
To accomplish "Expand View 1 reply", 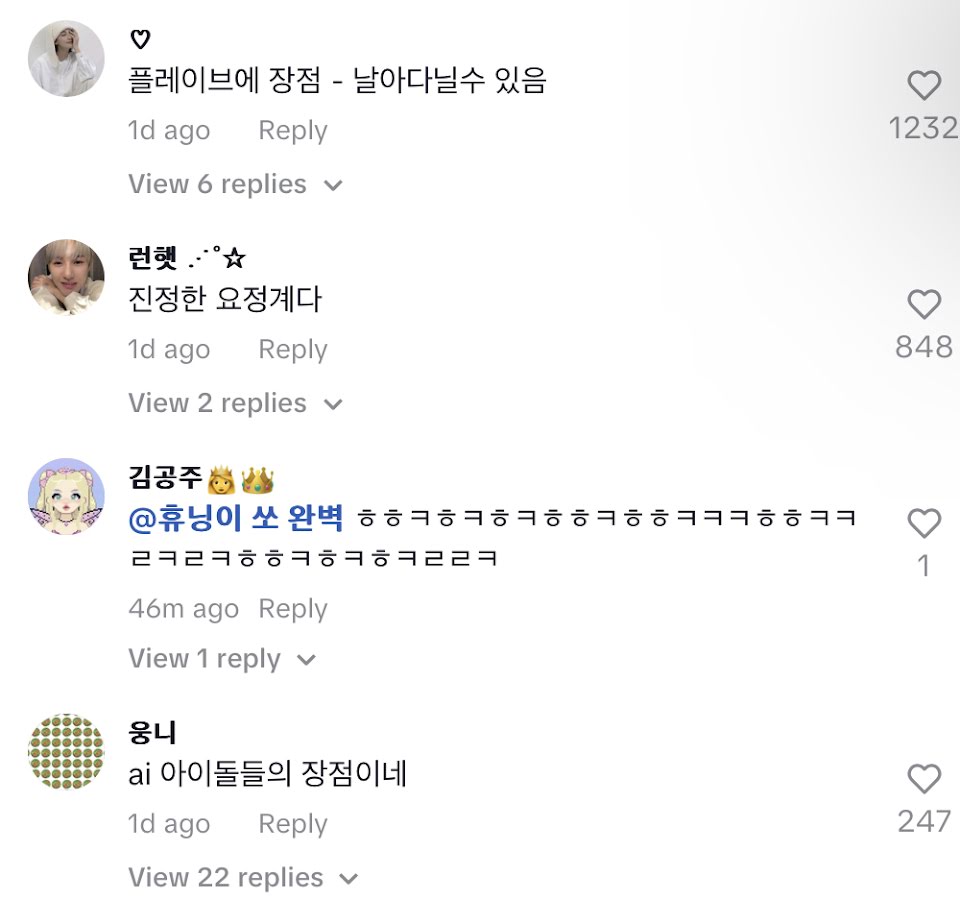I will point(222,659).
